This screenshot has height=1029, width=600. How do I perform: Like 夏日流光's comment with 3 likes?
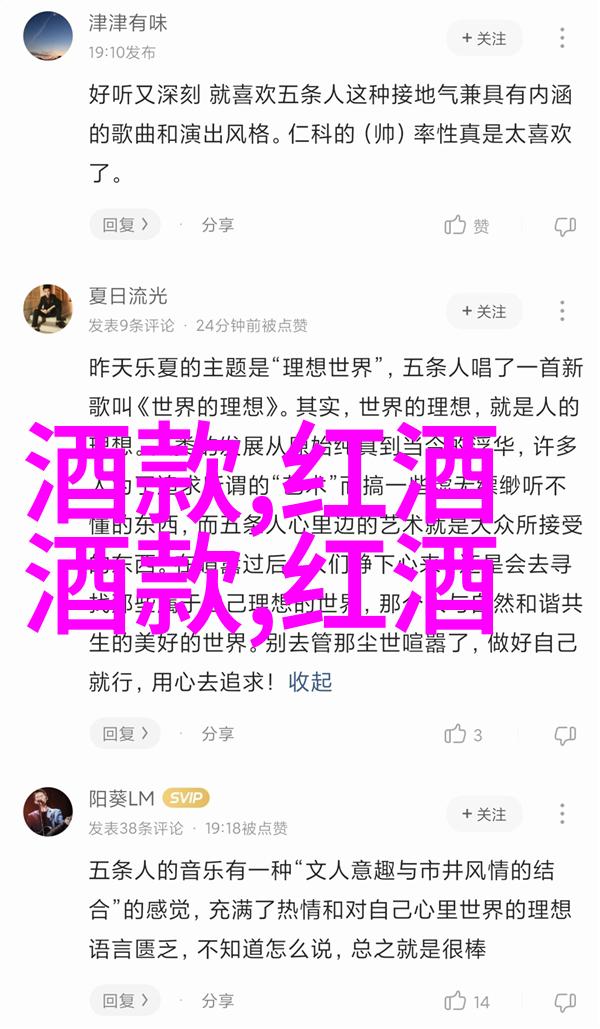[x=465, y=734]
